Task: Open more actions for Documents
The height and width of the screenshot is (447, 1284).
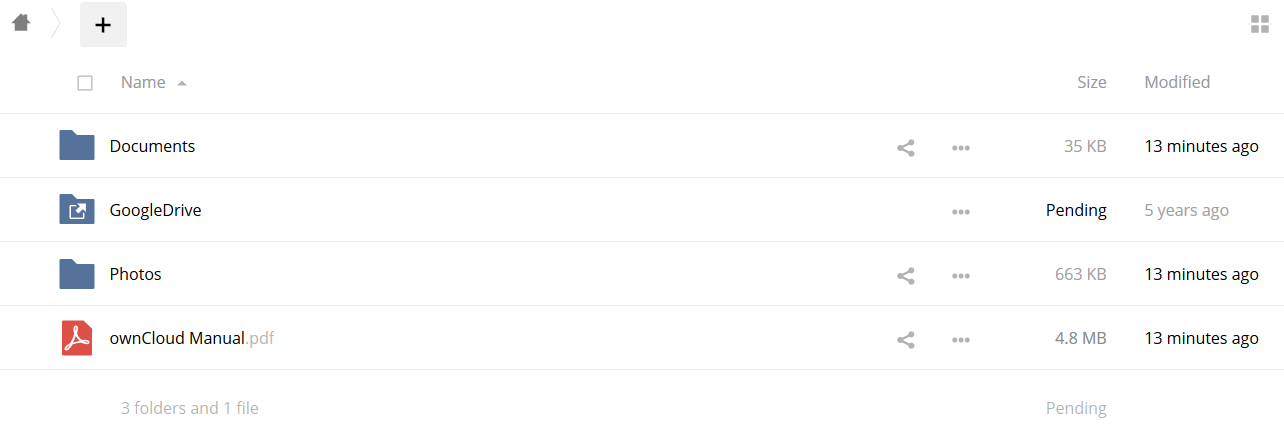Action: pos(960,148)
